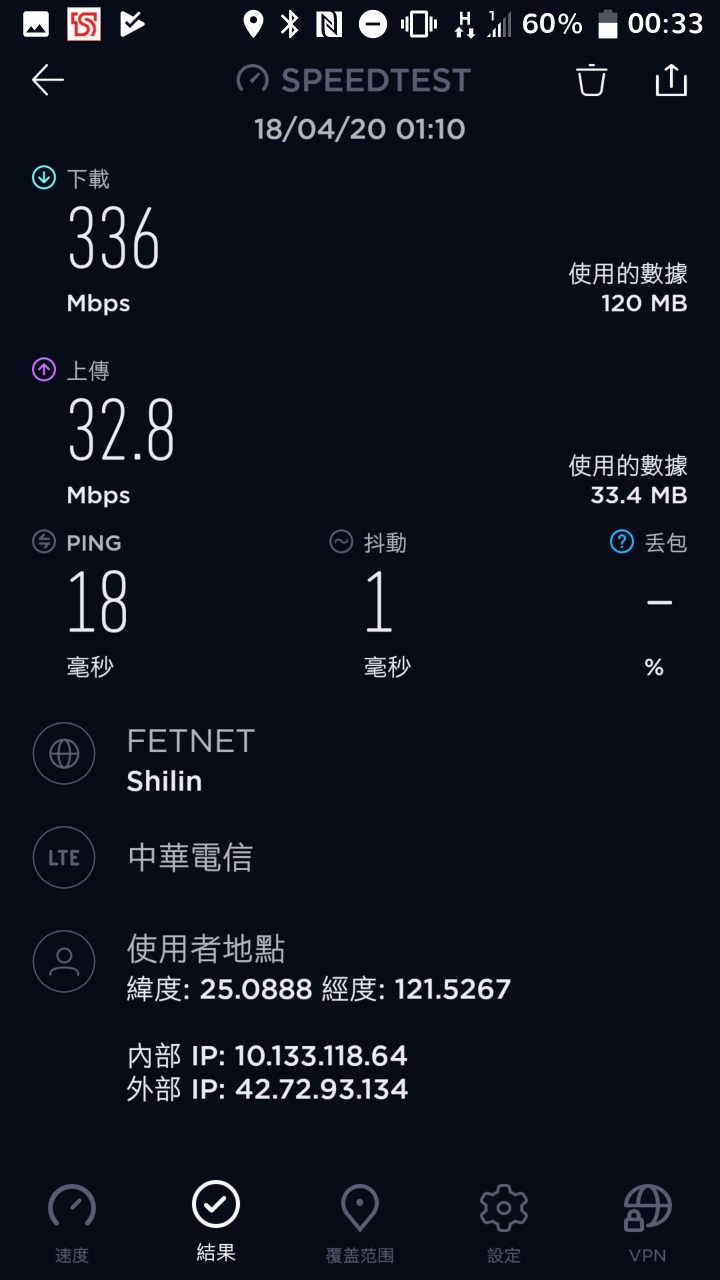720x1280 pixels.
Task: Open the packet loss help icon
Action: (622, 542)
